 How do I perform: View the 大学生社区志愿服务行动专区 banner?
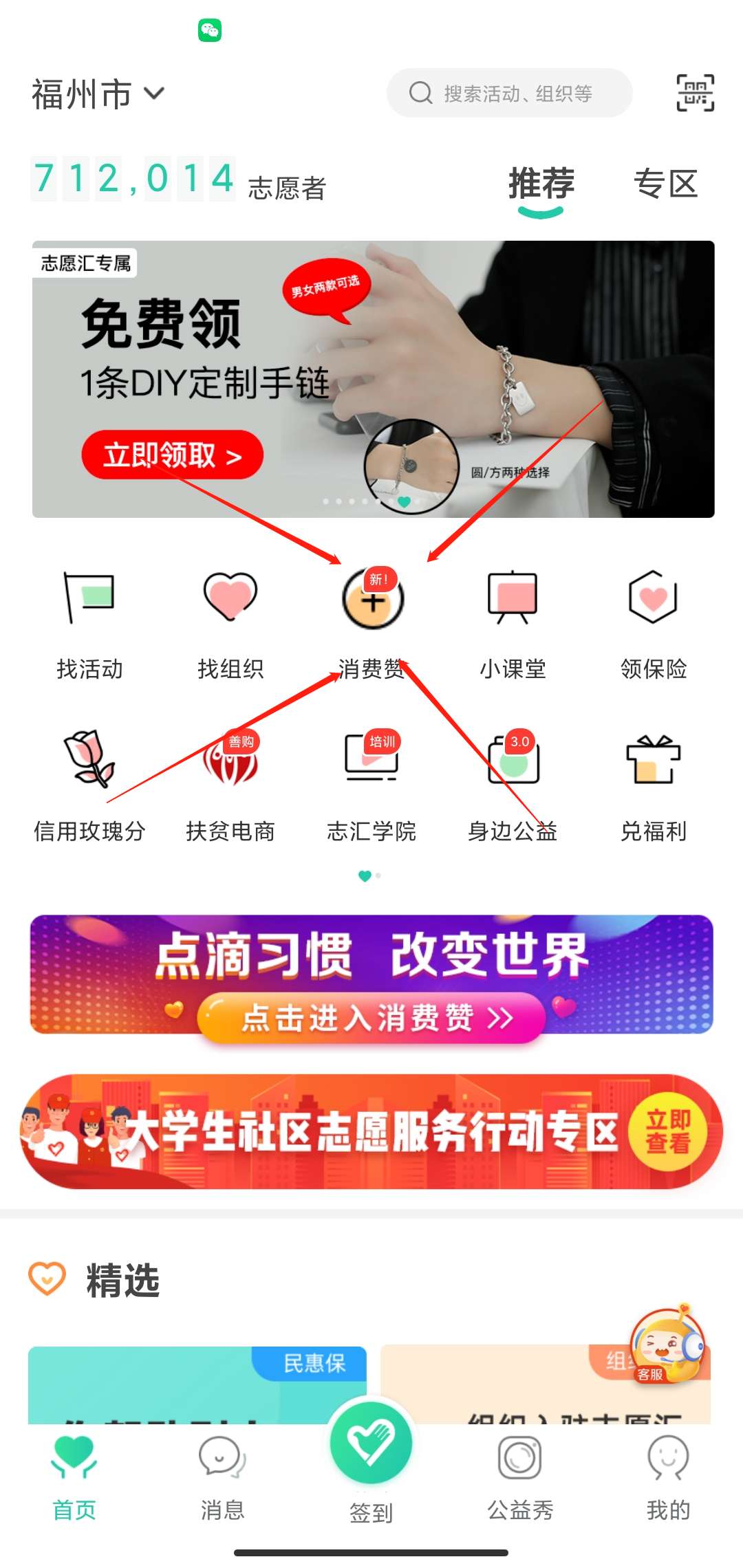point(371,1131)
